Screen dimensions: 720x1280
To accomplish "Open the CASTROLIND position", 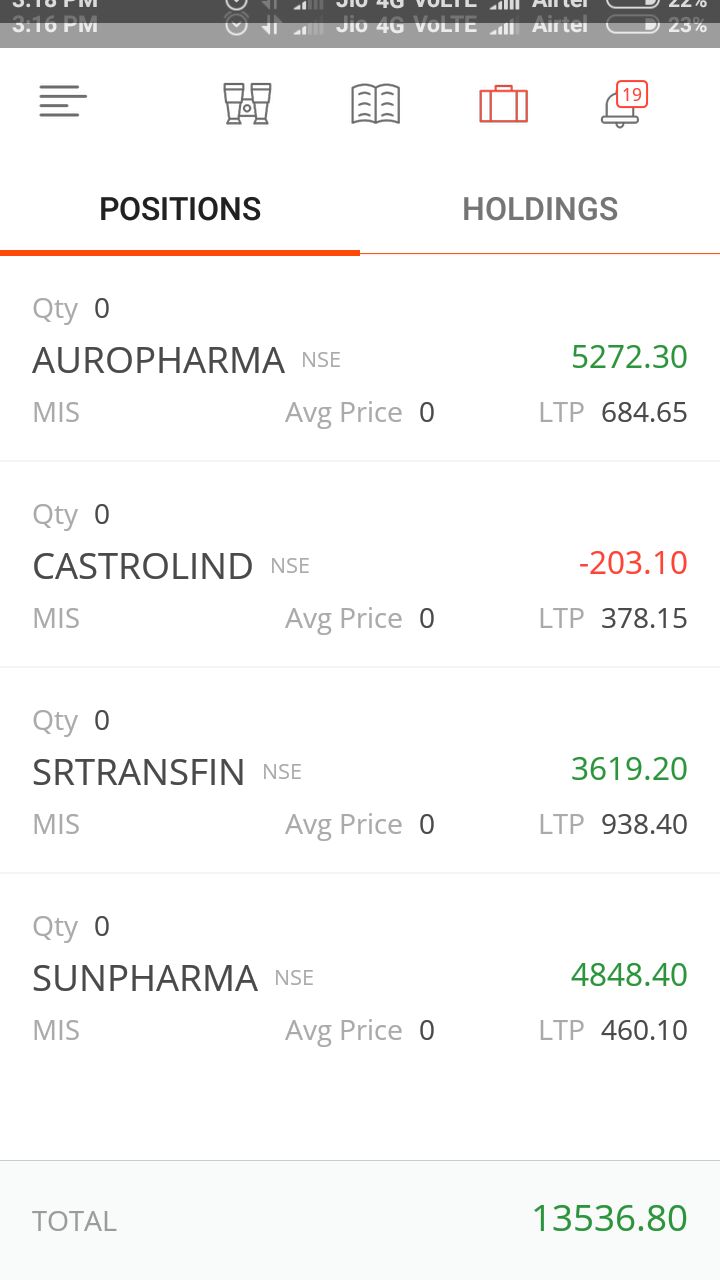I will point(360,565).
